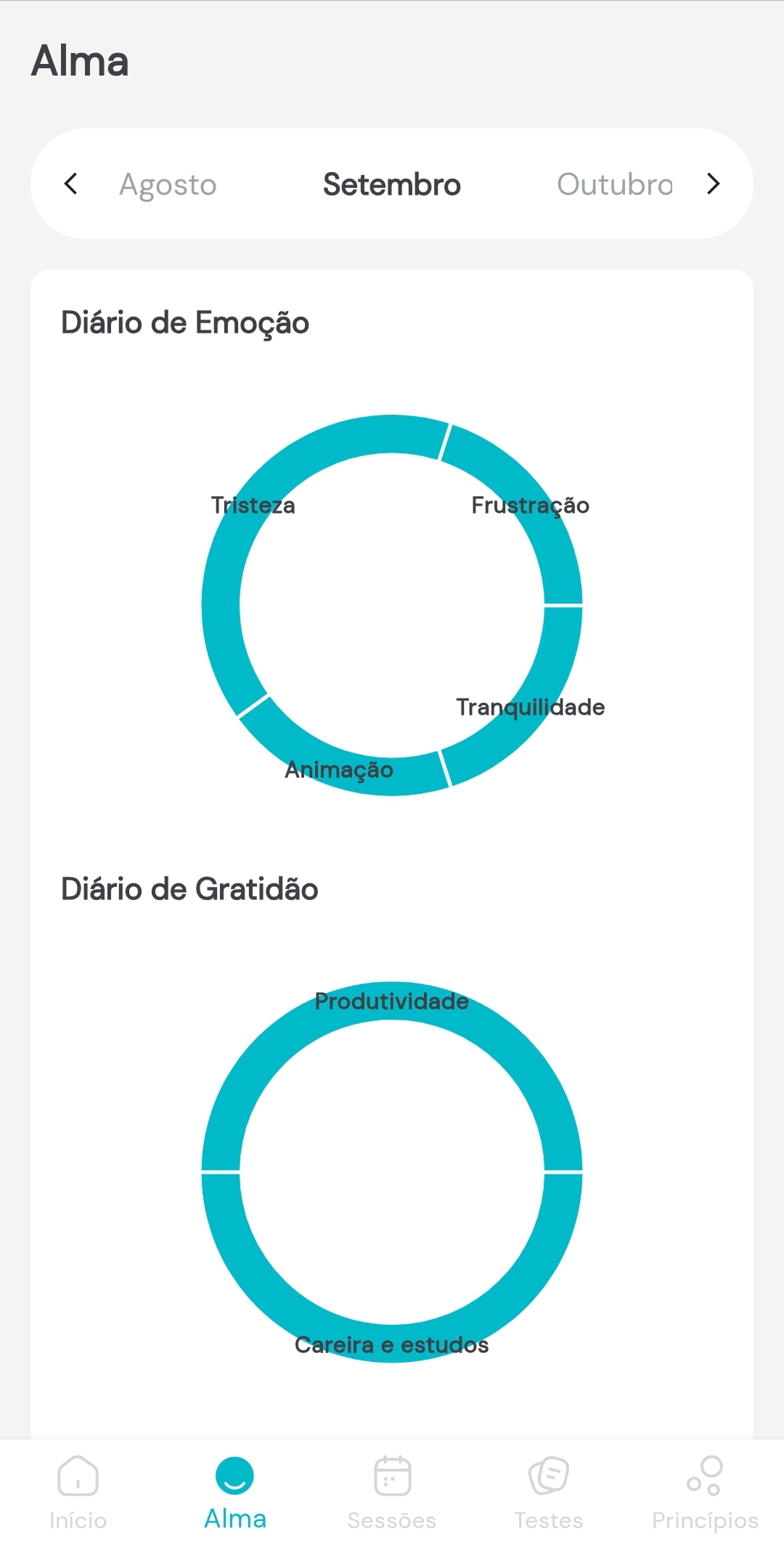Open the Alma tab
This screenshot has height=1550, width=784.
pyautogui.click(x=235, y=1493)
